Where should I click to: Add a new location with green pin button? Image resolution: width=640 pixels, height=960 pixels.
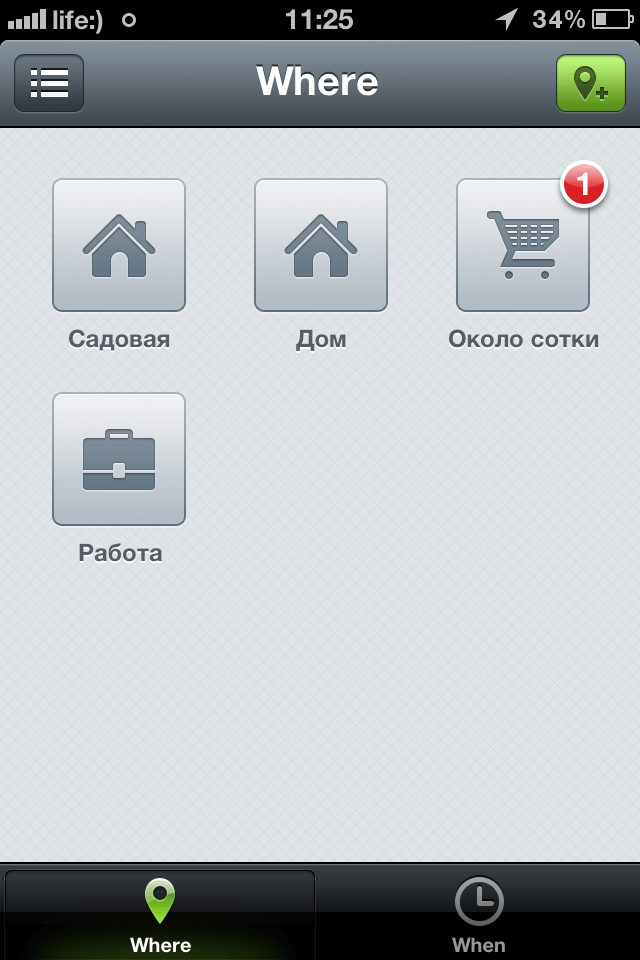click(590, 83)
